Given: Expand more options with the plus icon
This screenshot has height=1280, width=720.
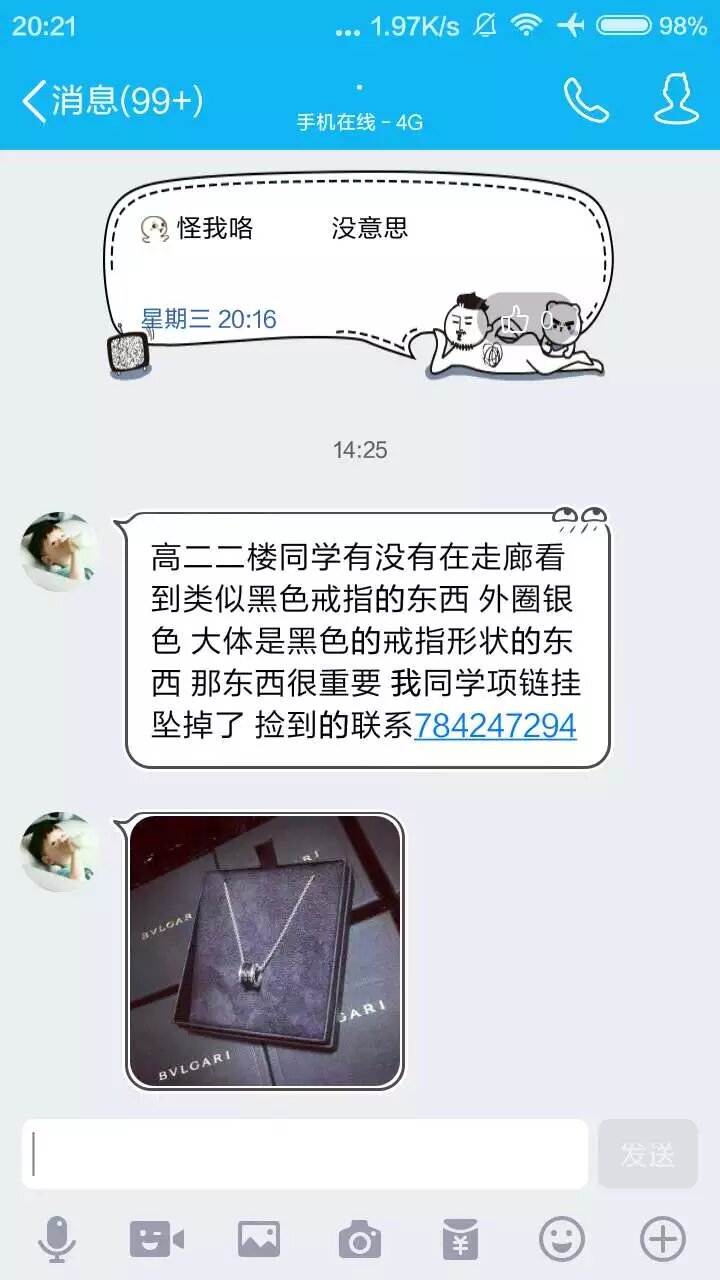Looking at the screenshot, I should point(662,1240).
